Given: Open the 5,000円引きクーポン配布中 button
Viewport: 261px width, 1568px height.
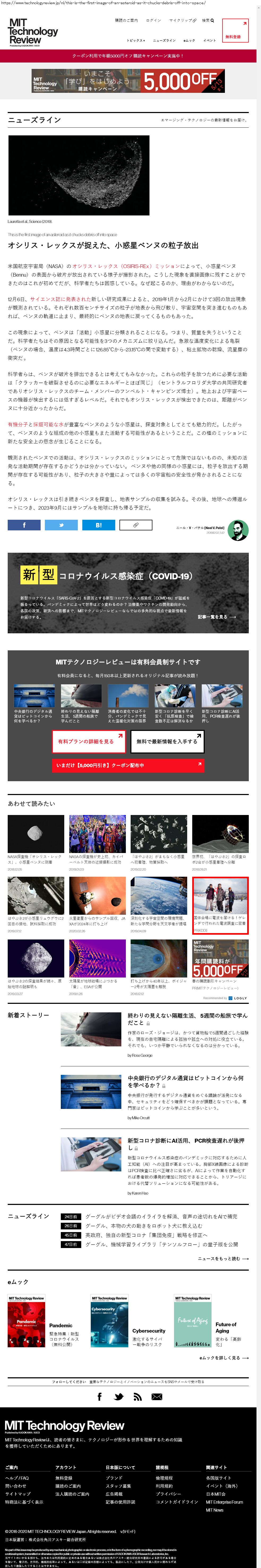Looking at the screenshot, I should tap(128, 765).
